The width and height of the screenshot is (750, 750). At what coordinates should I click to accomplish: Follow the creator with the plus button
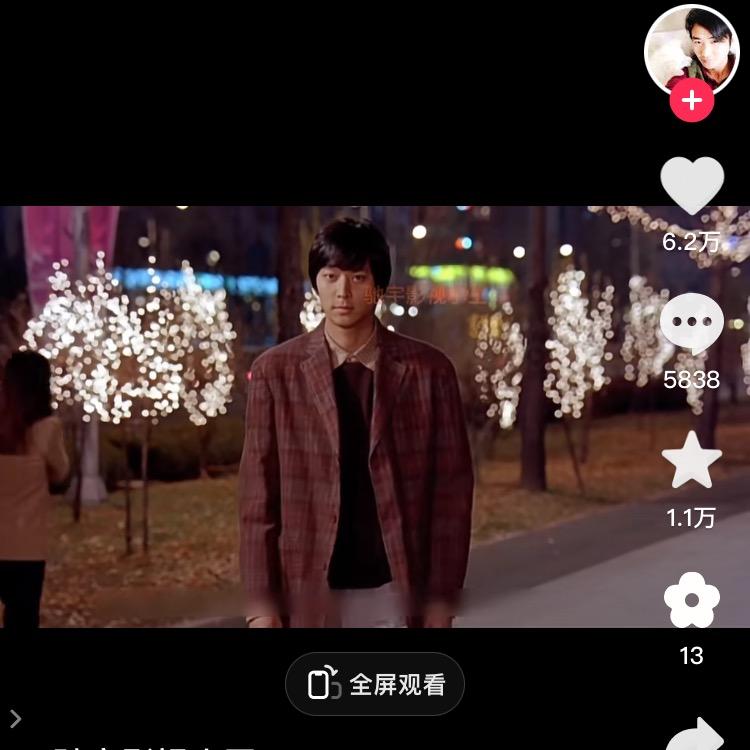pos(691,101)
